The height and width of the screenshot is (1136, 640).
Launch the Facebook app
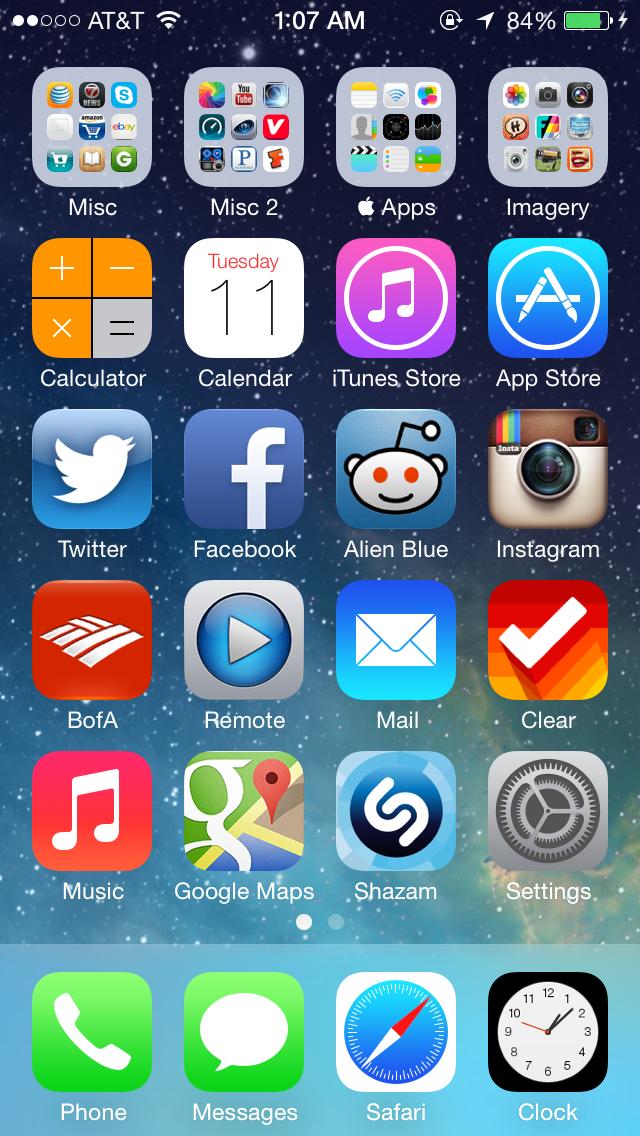(x=244, y=469)
